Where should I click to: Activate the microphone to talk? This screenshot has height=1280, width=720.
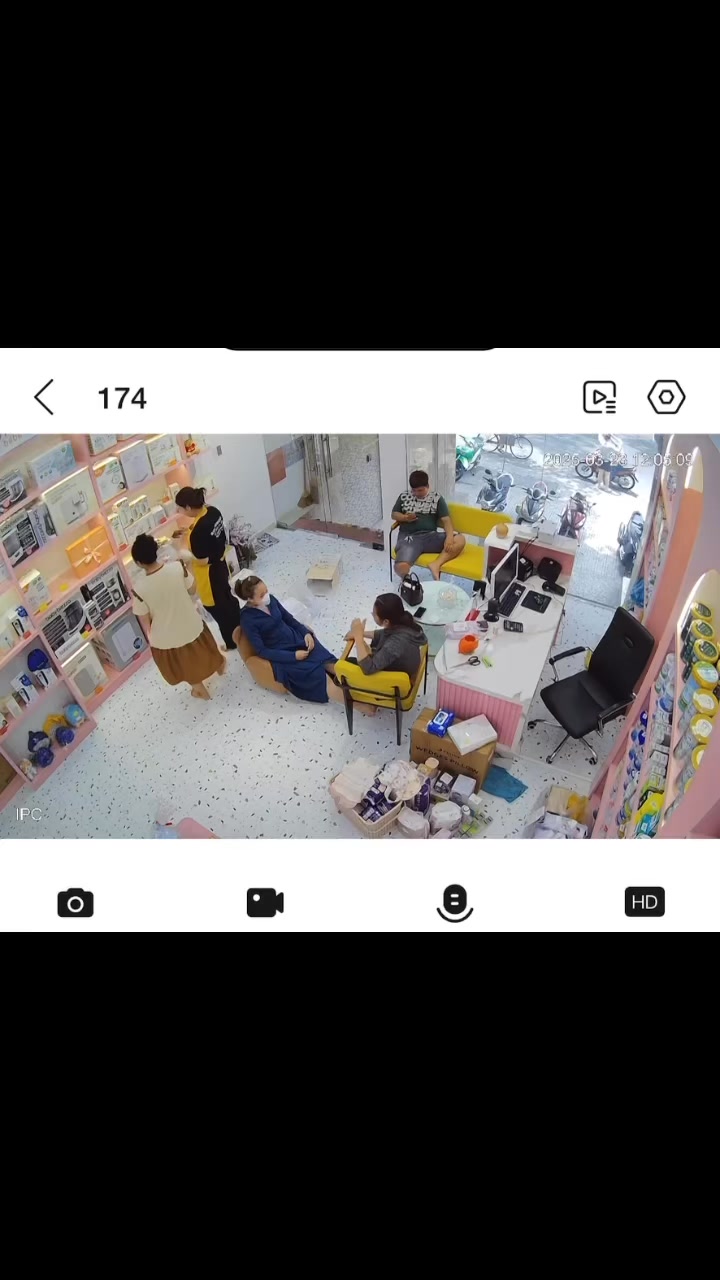pyautogui.click(x=455, y=903)
